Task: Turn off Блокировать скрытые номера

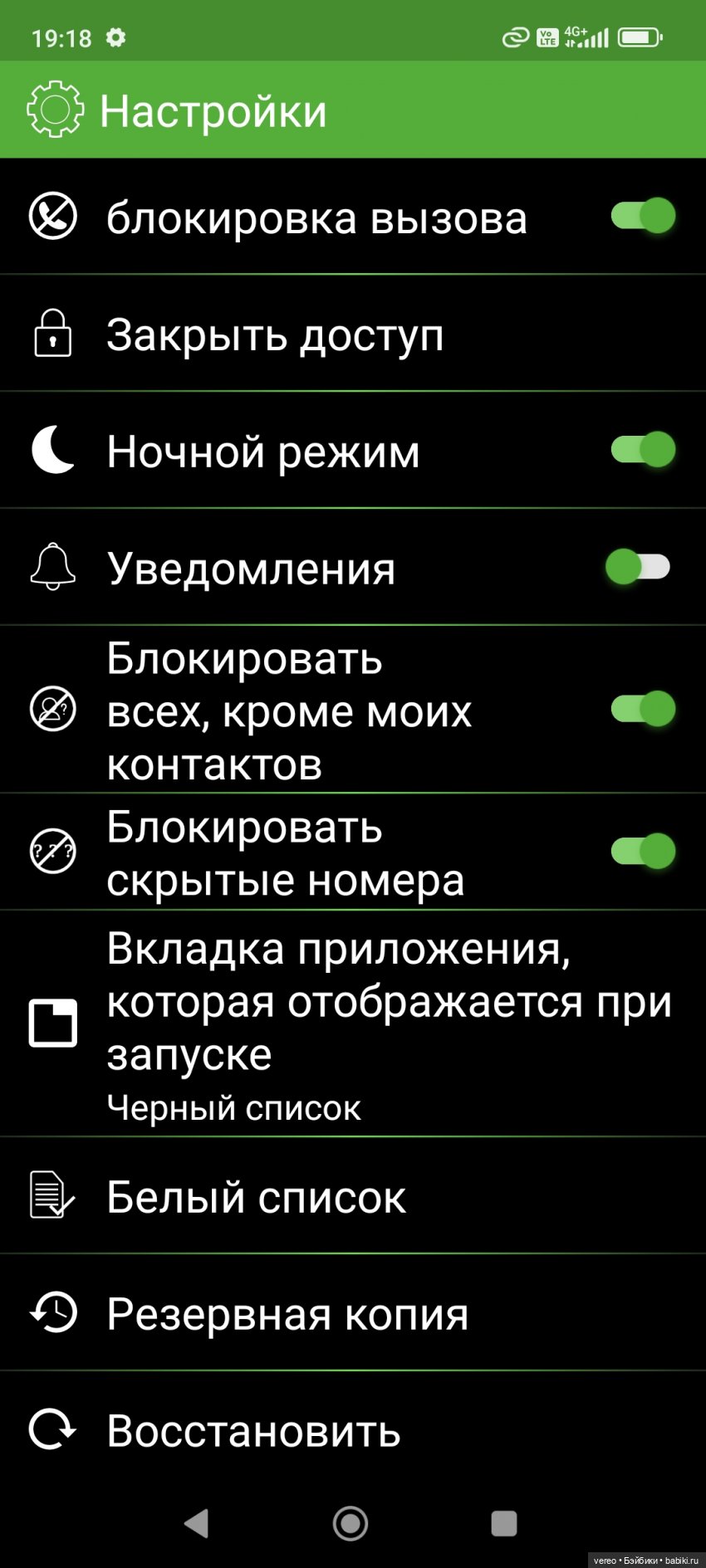Action: point(643,852)
